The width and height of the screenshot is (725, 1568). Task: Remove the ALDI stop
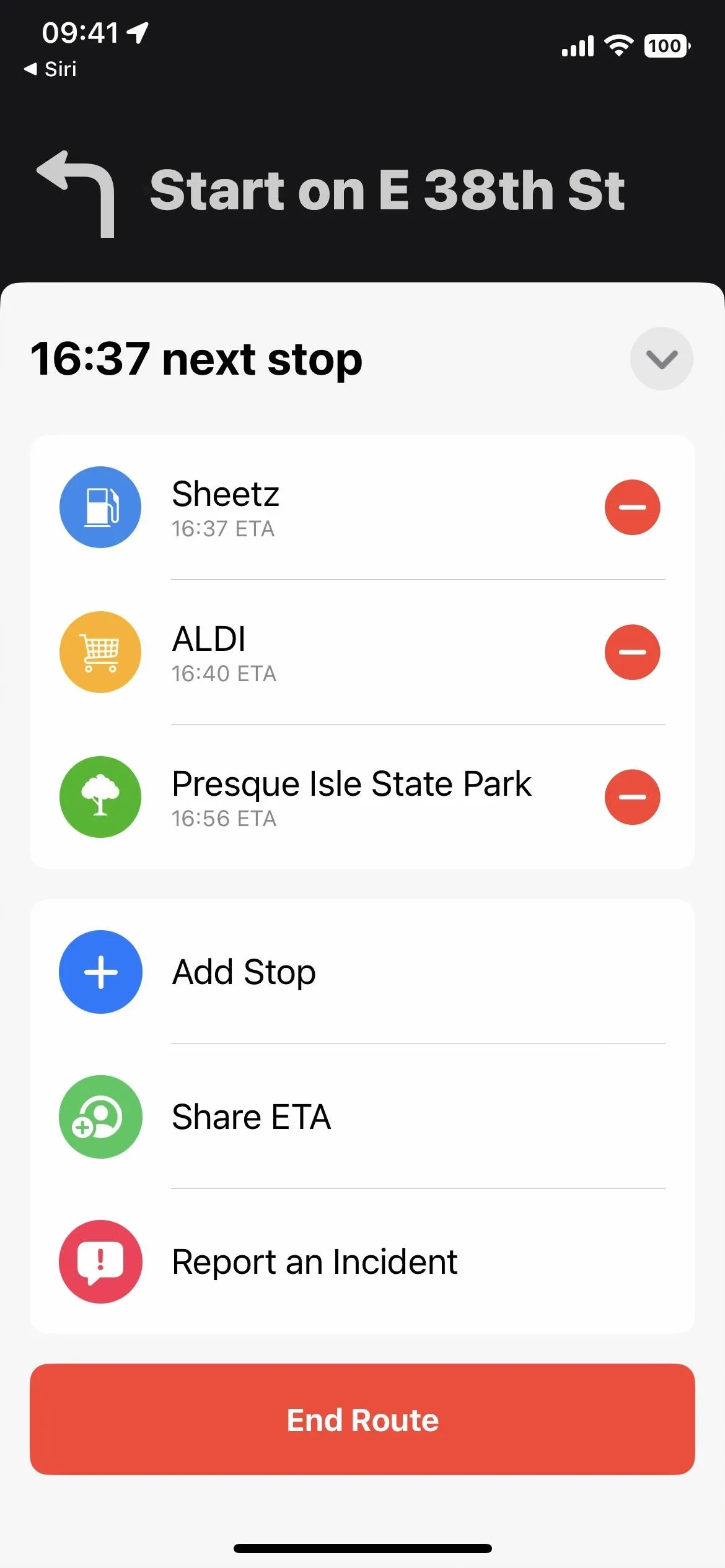point(632,652)
